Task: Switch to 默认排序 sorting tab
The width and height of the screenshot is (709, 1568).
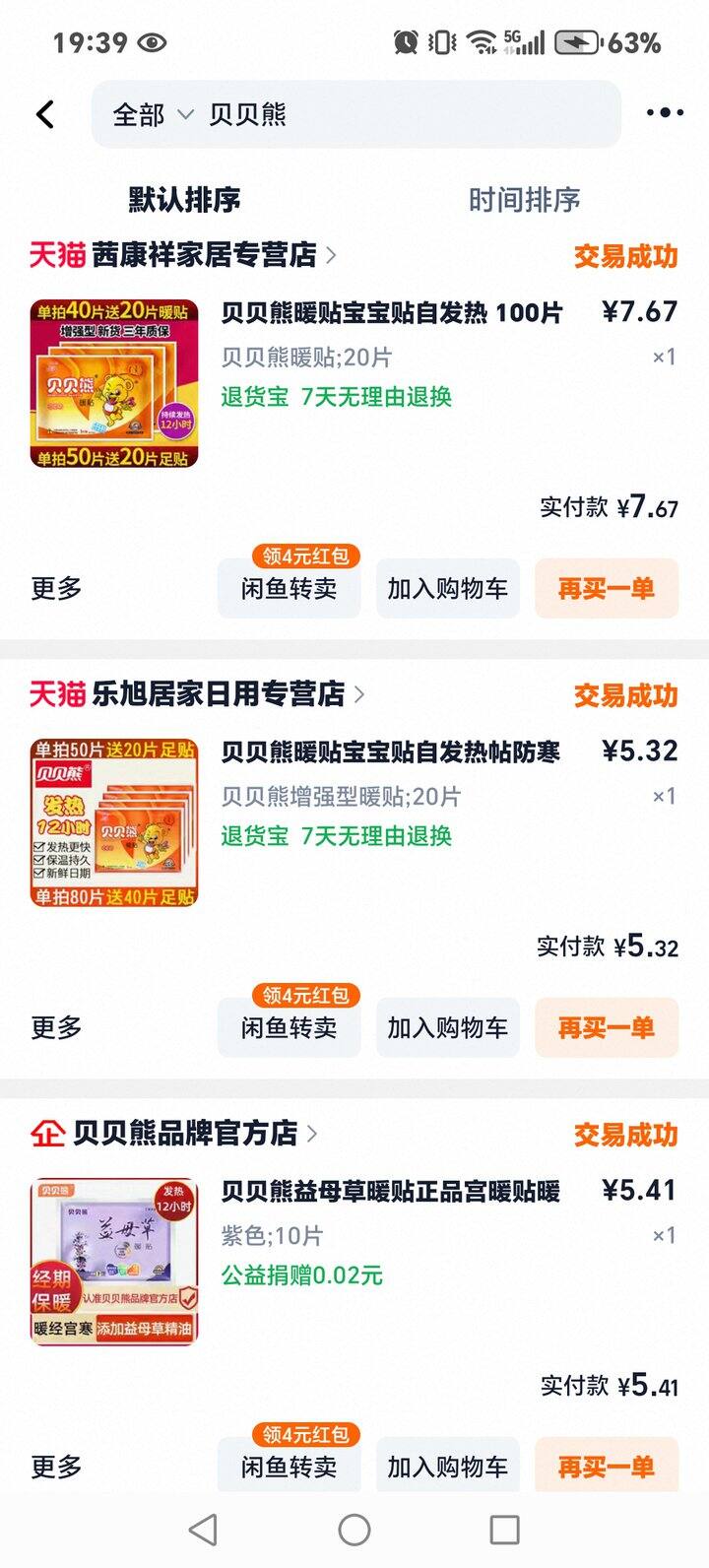Action: tap(184, 200)
